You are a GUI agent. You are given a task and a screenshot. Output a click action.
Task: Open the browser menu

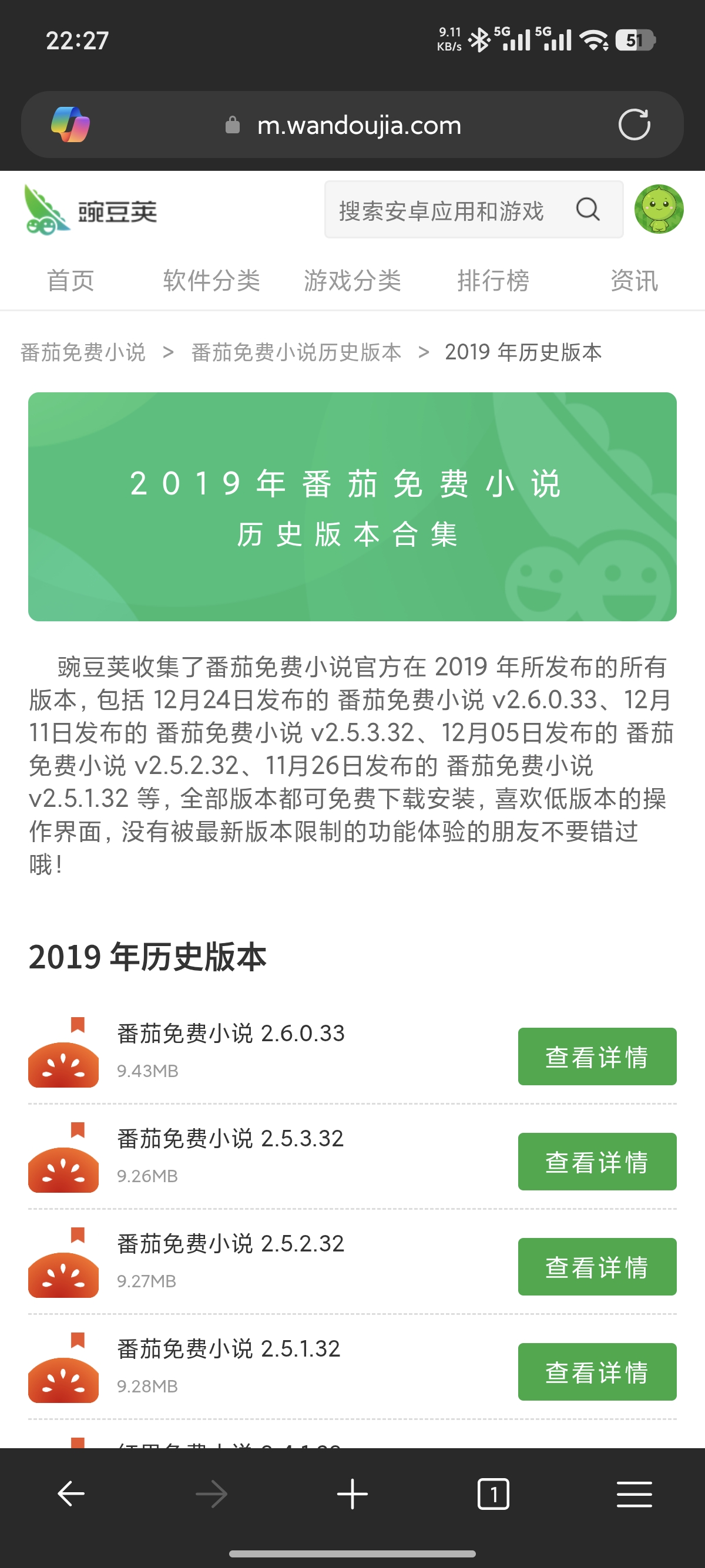(634, 1494)
